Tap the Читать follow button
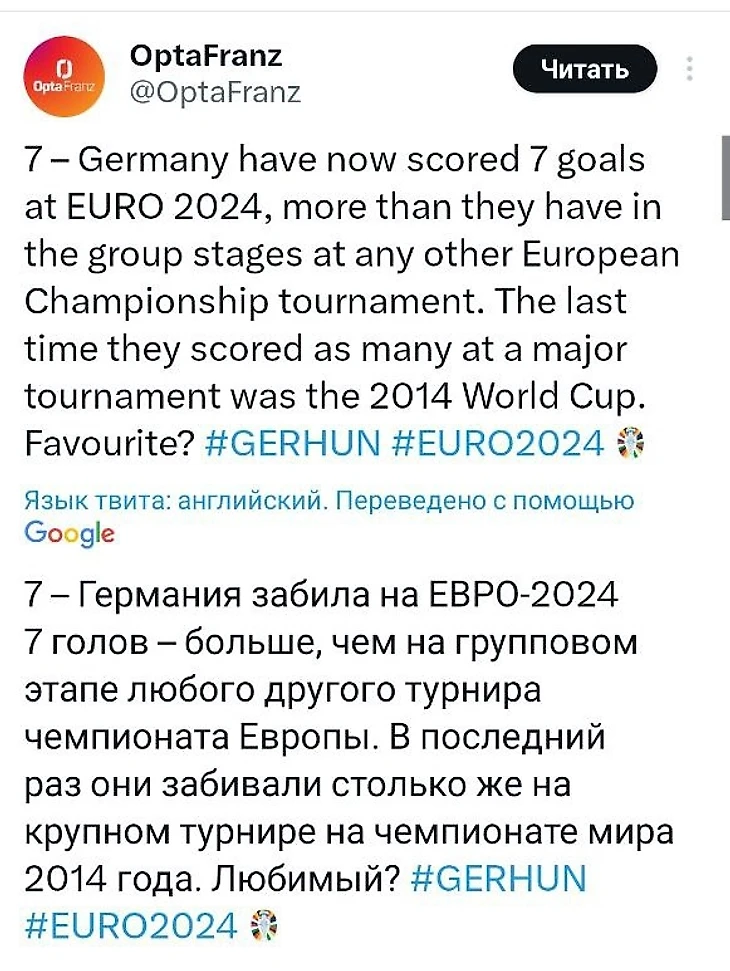This screenshot has height=971, width=730. 585,69
